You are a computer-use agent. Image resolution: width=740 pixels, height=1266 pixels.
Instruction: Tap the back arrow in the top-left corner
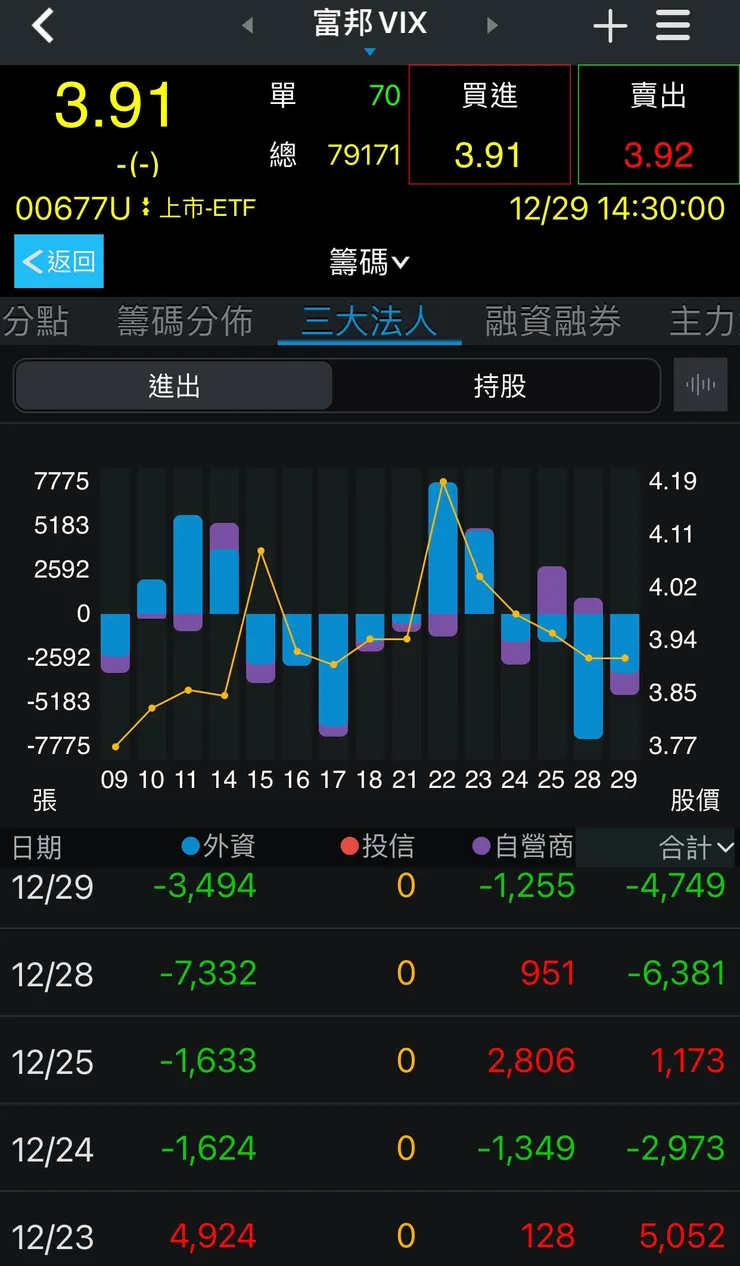[42, 24]
